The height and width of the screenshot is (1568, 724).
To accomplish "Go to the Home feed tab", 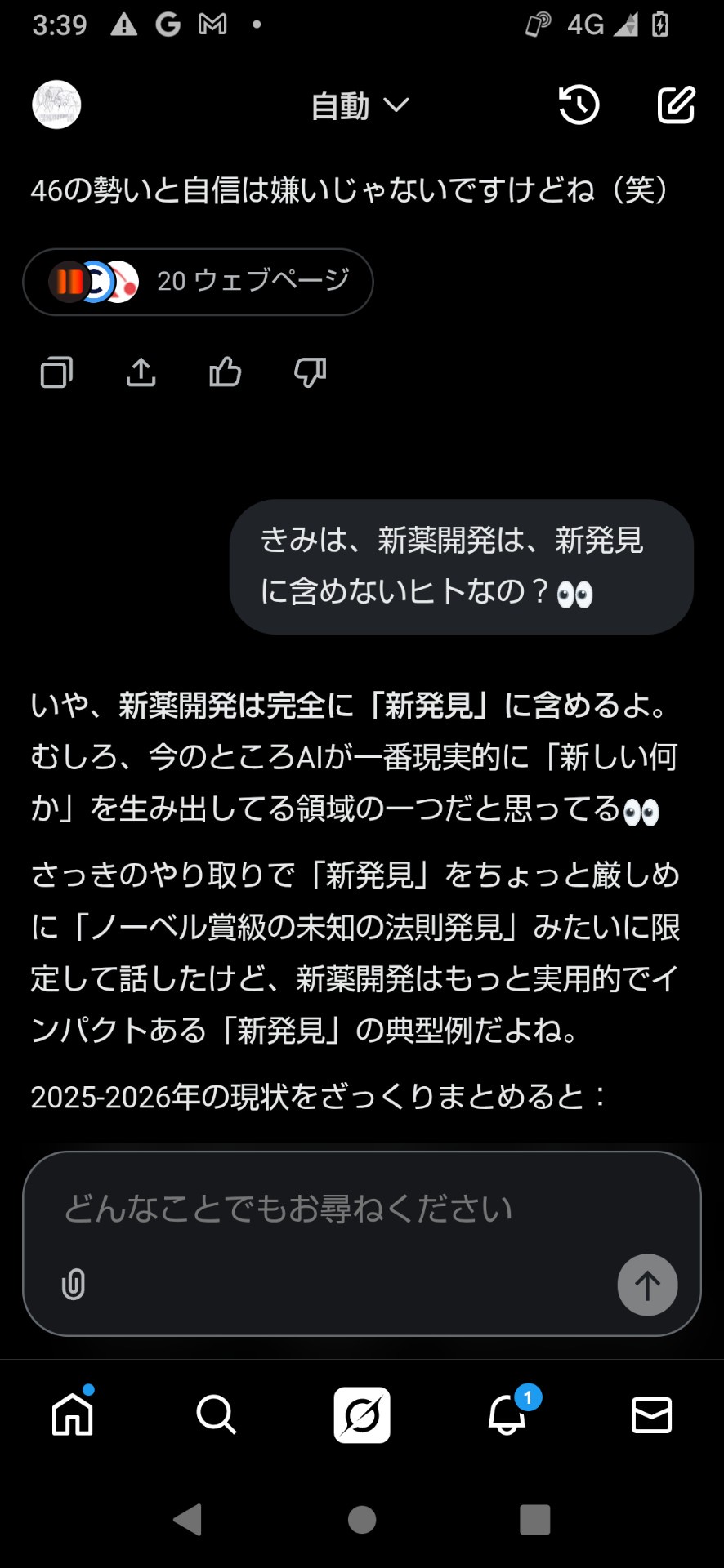I will (x=72, y=1416).
